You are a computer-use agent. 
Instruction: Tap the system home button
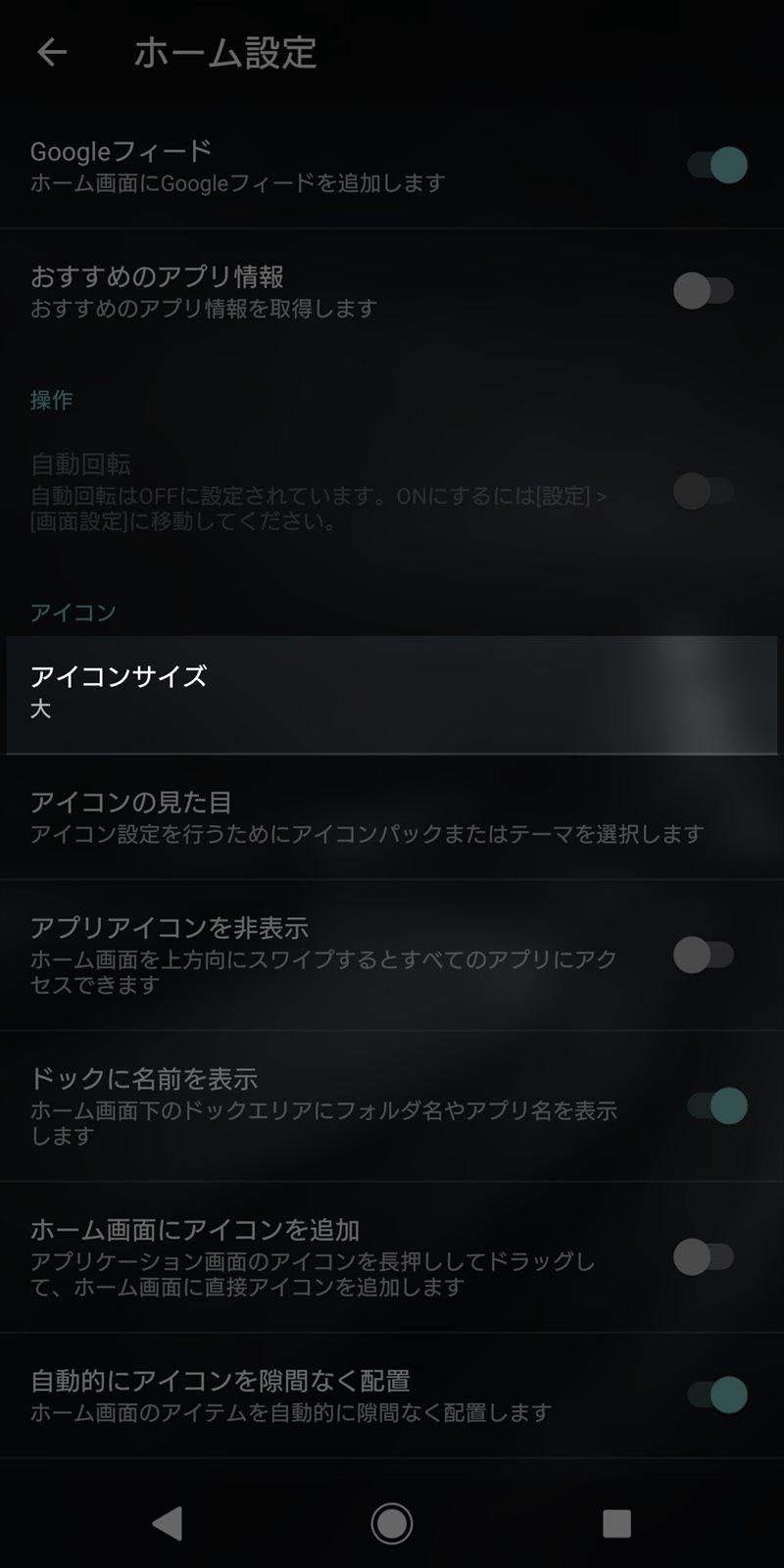point(391,1523)
